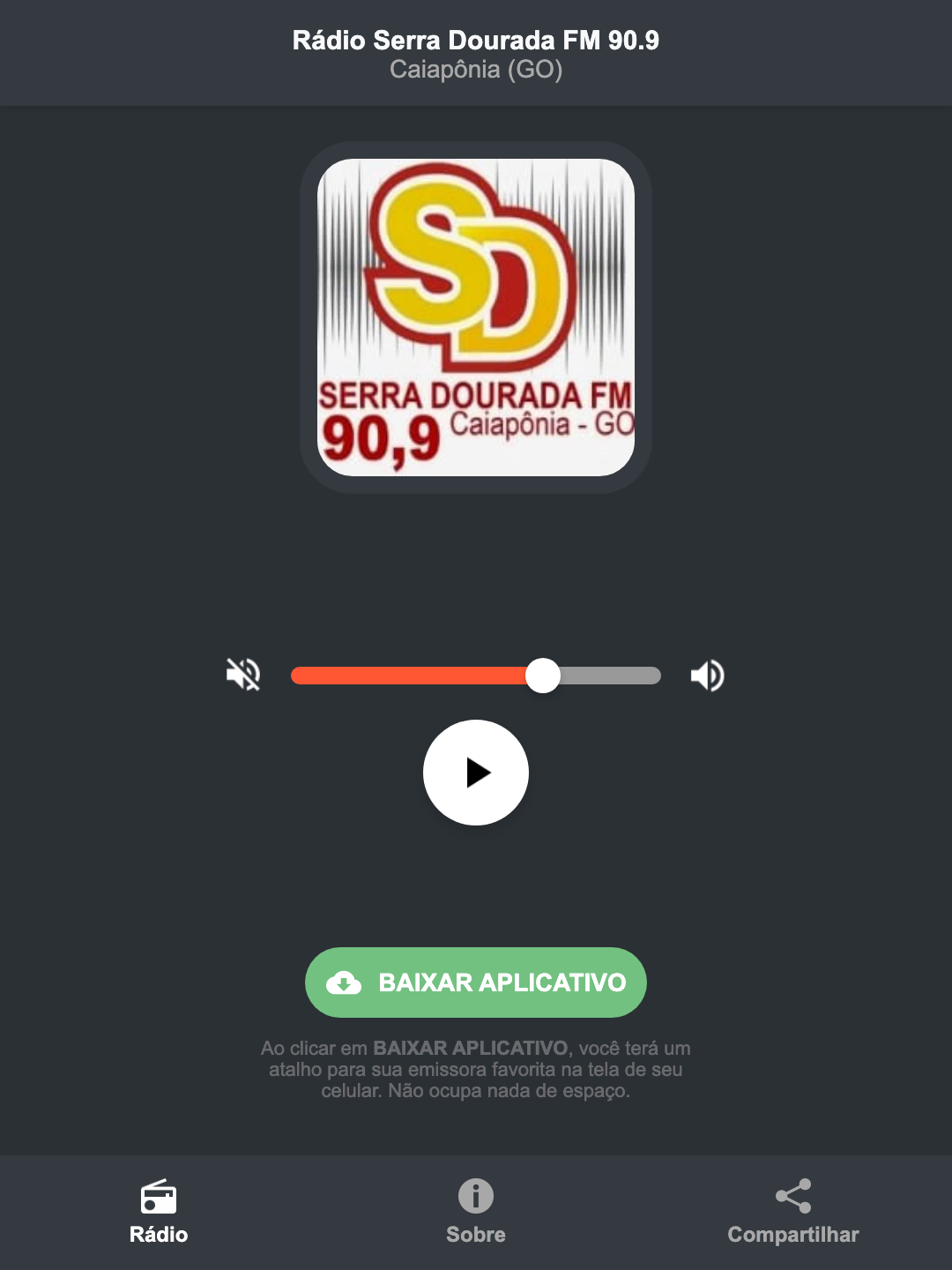952x1270 pixels.
Task: Select the station title Rádio Serra Dourada FM 90.9
Action: [x=475, y=39]
